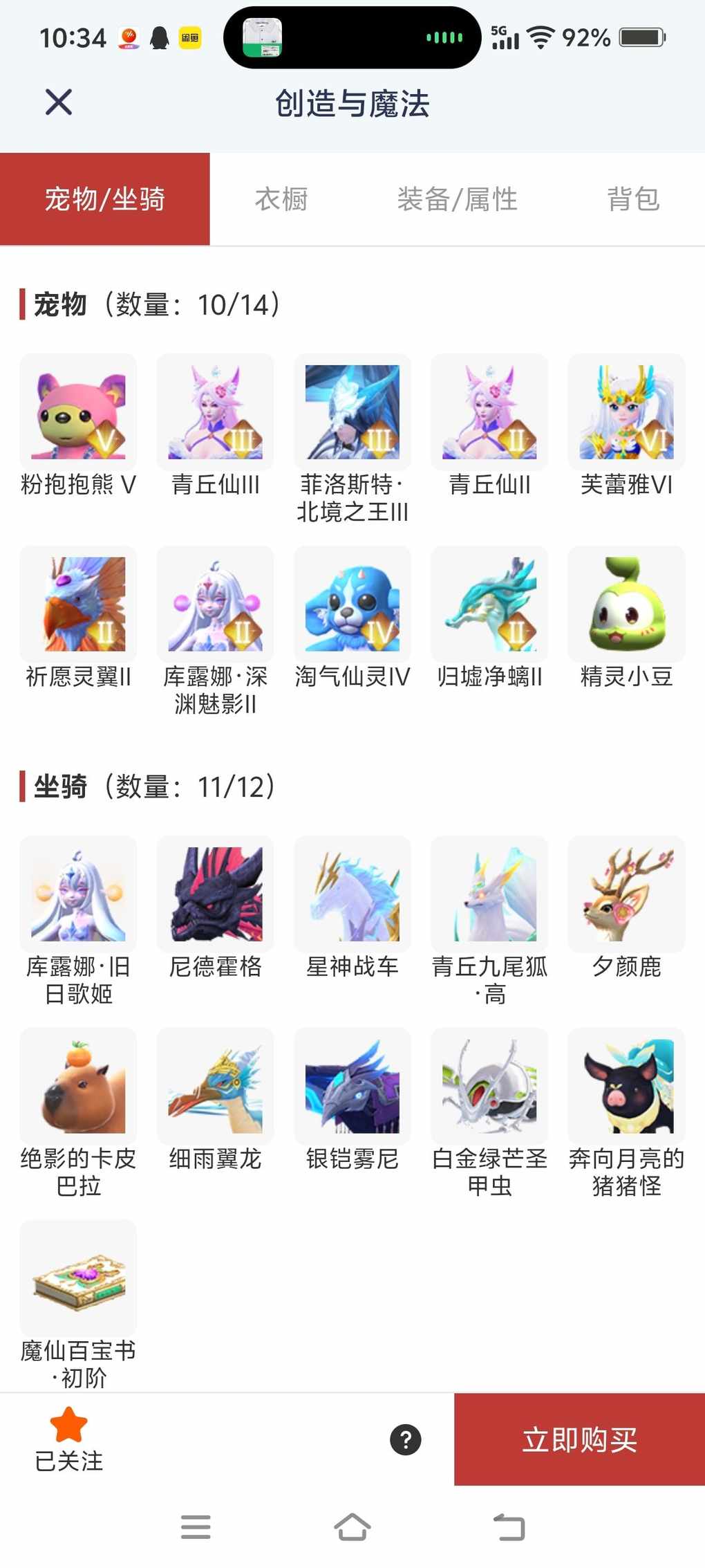Close the 创造与魔法 page
The image size is (705, 1568).
[59, 102]
